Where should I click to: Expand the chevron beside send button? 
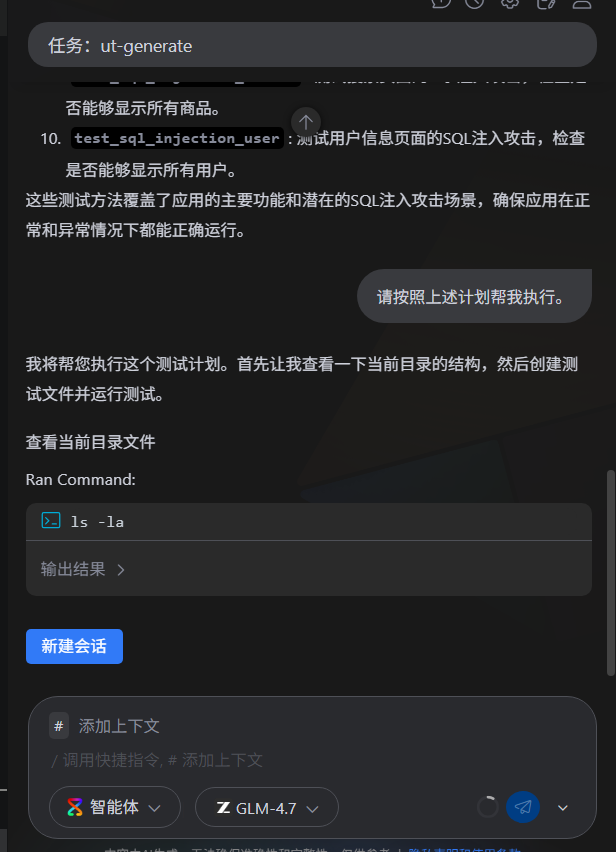click(563, 808)
